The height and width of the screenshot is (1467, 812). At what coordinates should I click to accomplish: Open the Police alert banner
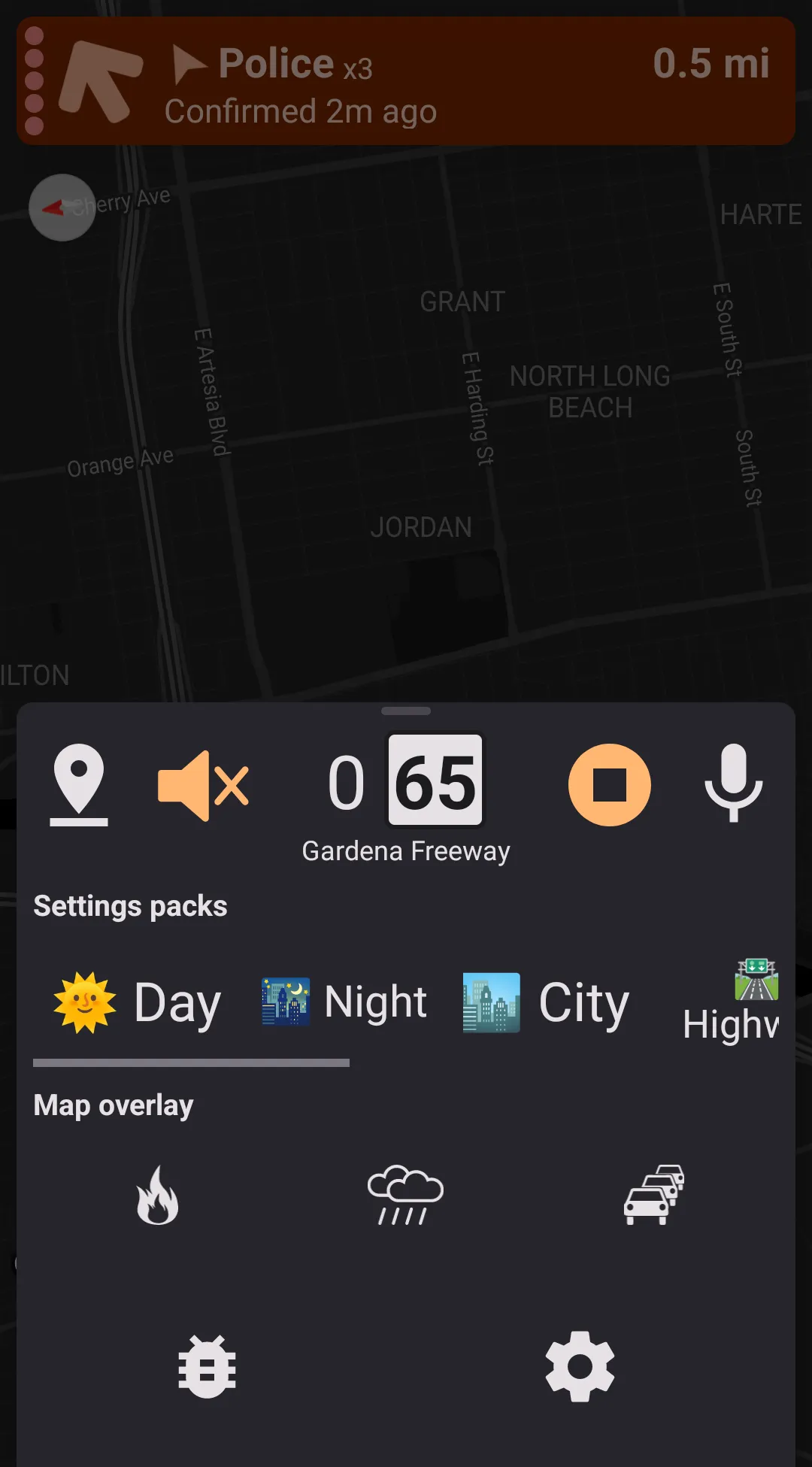[406, 81]
